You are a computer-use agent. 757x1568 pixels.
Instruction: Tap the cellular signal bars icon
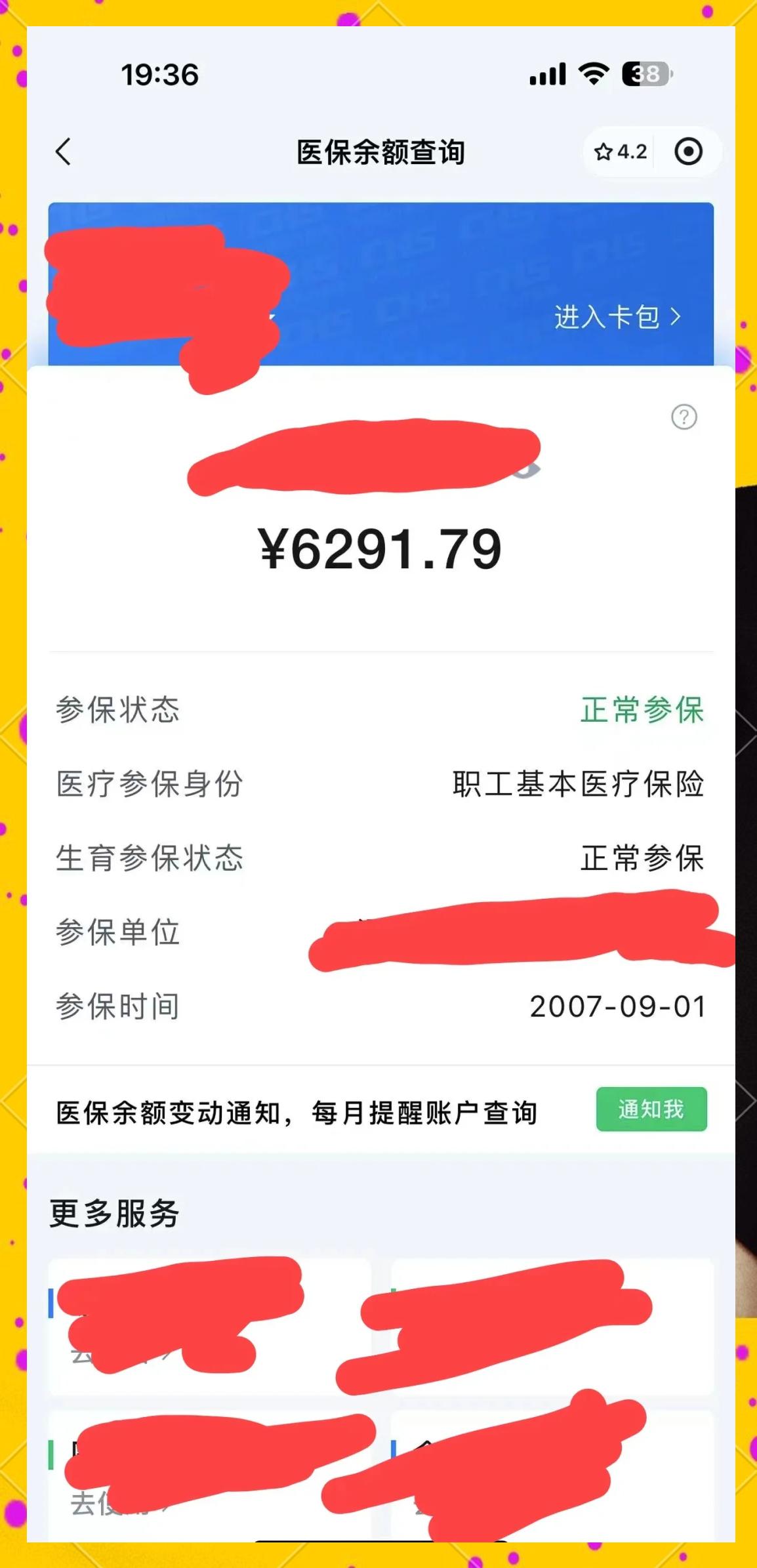coord(547,75)
